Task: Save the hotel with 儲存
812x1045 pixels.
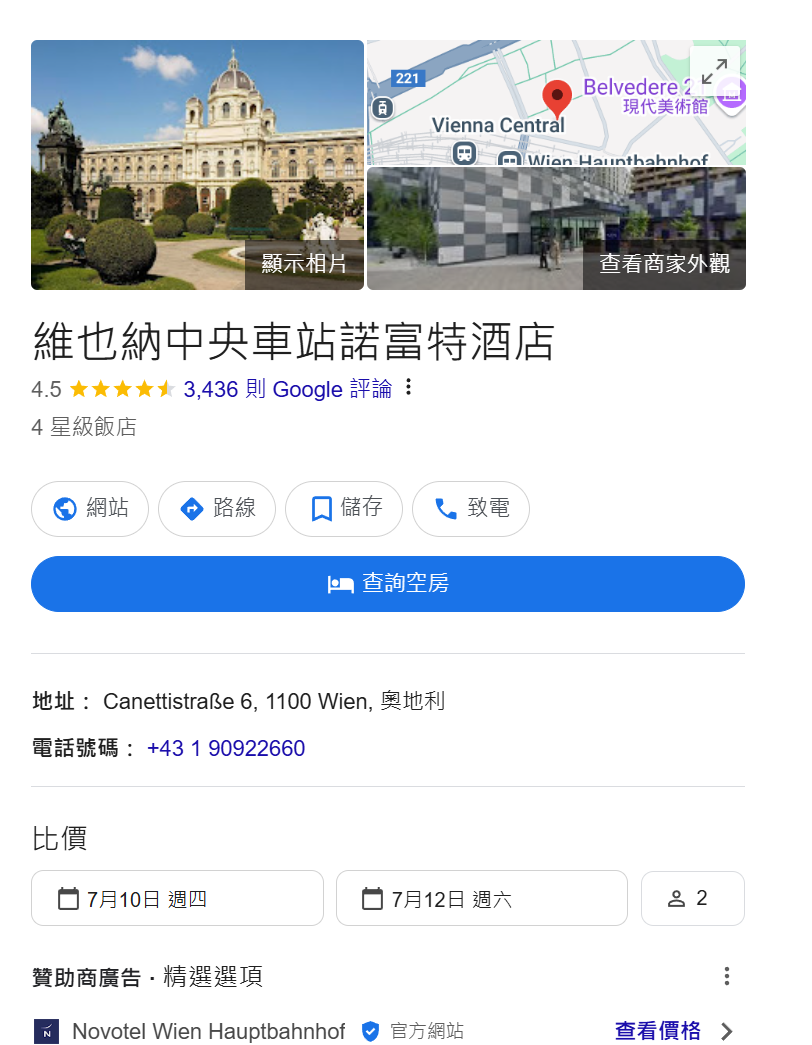Action: (343, 509)
